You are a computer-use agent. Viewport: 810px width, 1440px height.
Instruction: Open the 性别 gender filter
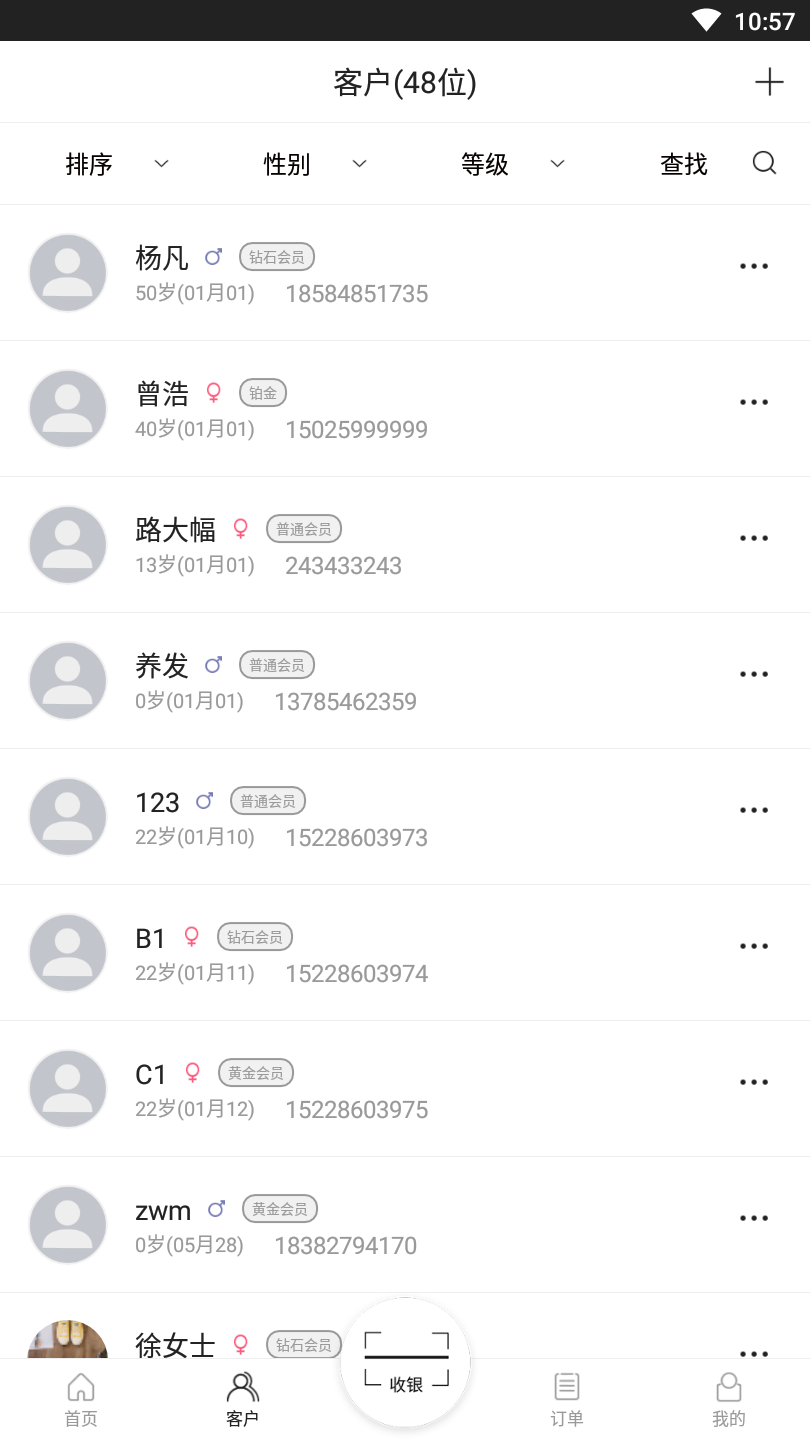(x=315, y=164)
